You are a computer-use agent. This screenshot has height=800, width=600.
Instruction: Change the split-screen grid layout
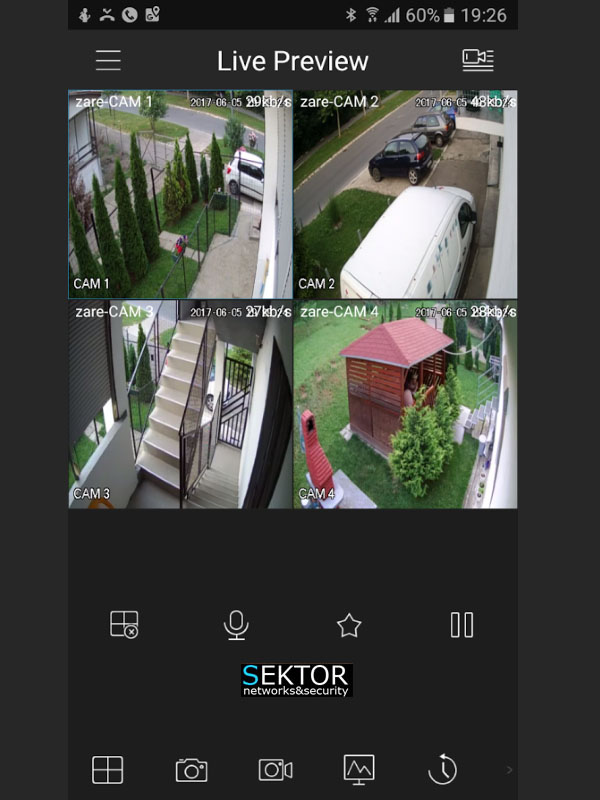[x=108, y=769]
